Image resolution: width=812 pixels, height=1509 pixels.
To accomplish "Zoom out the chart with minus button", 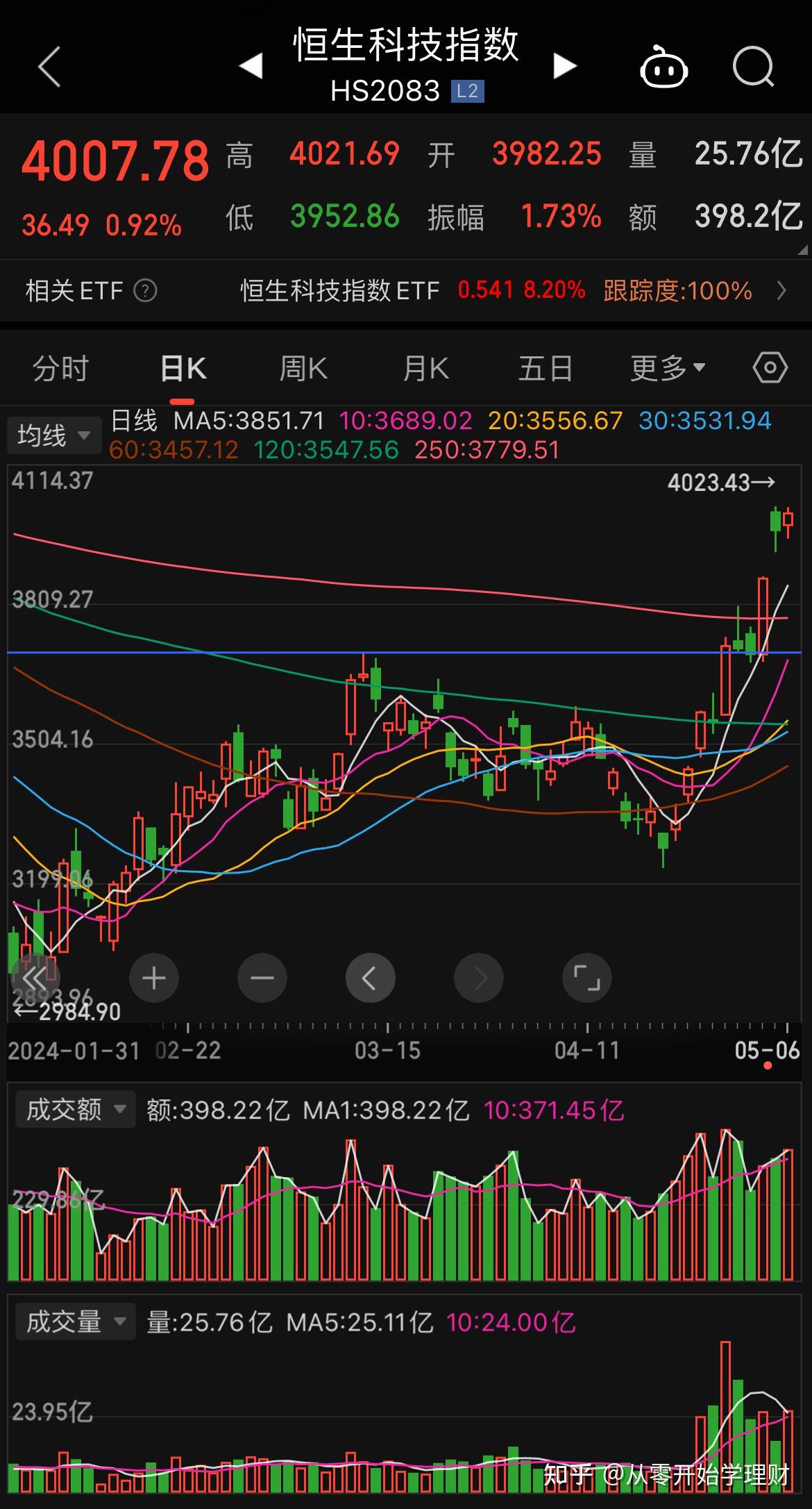I will tap(262, 978).
